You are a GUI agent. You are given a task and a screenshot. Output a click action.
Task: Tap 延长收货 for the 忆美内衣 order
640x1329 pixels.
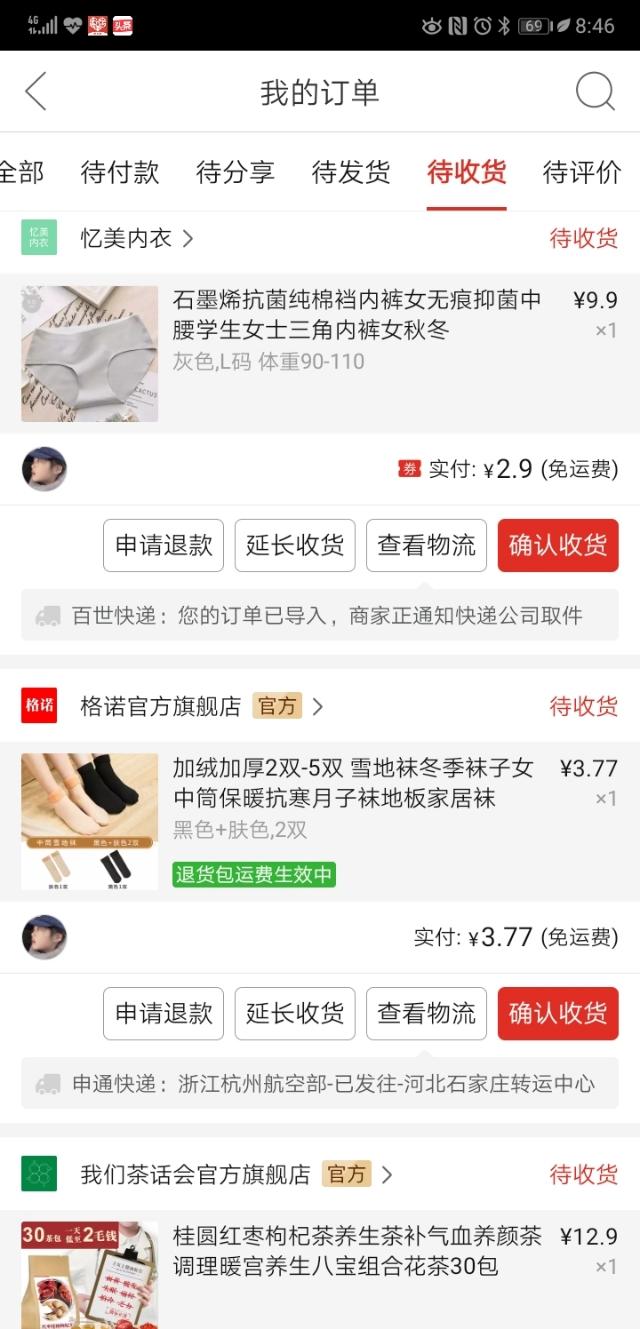(295, 545)
